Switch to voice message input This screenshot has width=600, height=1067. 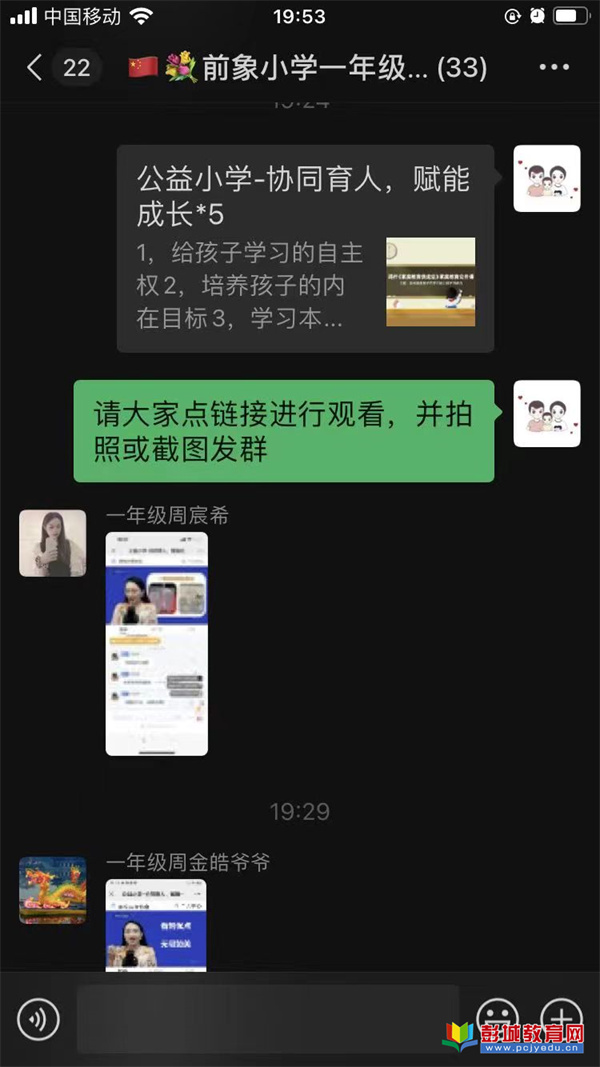pos(39,1019)
